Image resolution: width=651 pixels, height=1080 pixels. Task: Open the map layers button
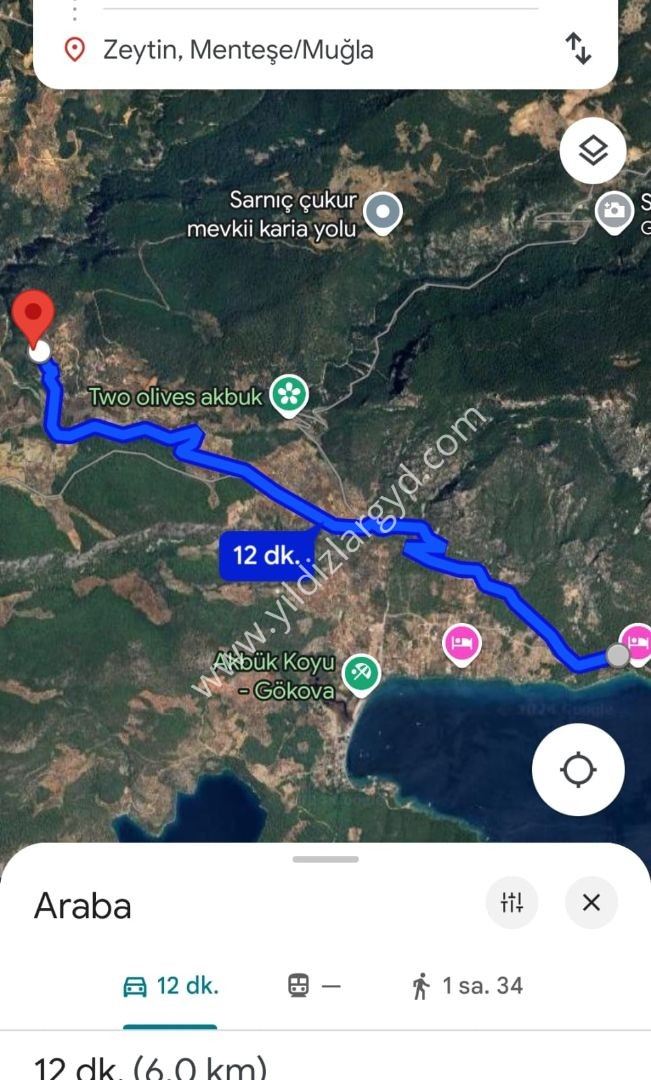(593, 150)
